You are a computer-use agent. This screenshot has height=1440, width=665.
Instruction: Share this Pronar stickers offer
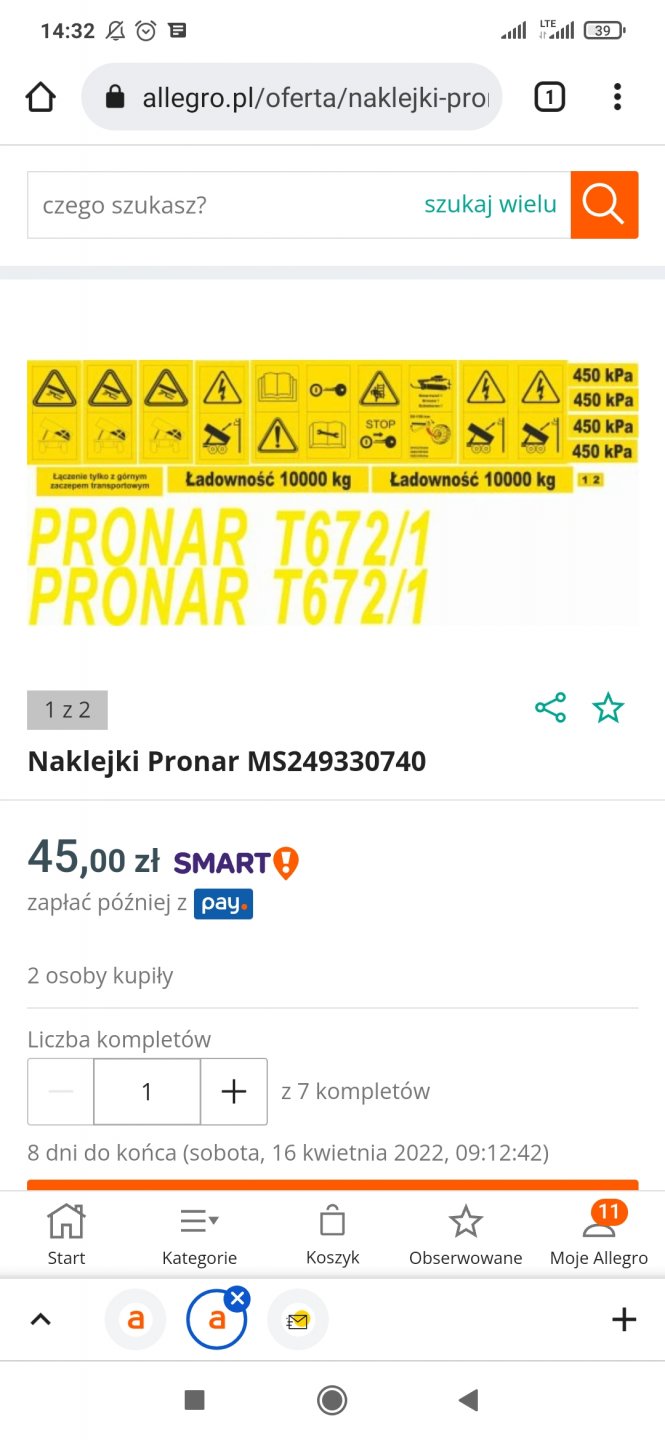click(550, 708)
